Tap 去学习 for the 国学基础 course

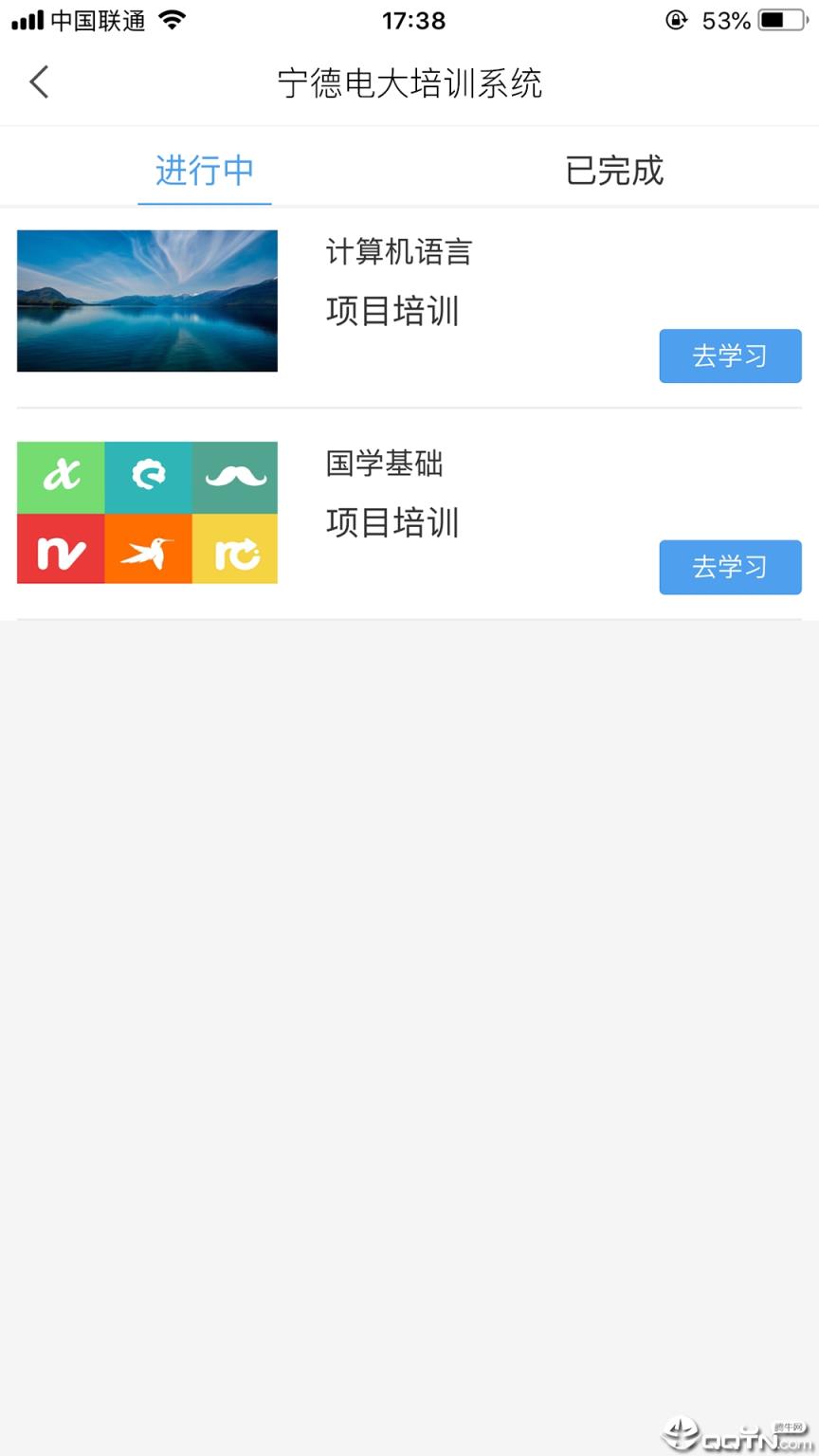click(x=730, y=567)
